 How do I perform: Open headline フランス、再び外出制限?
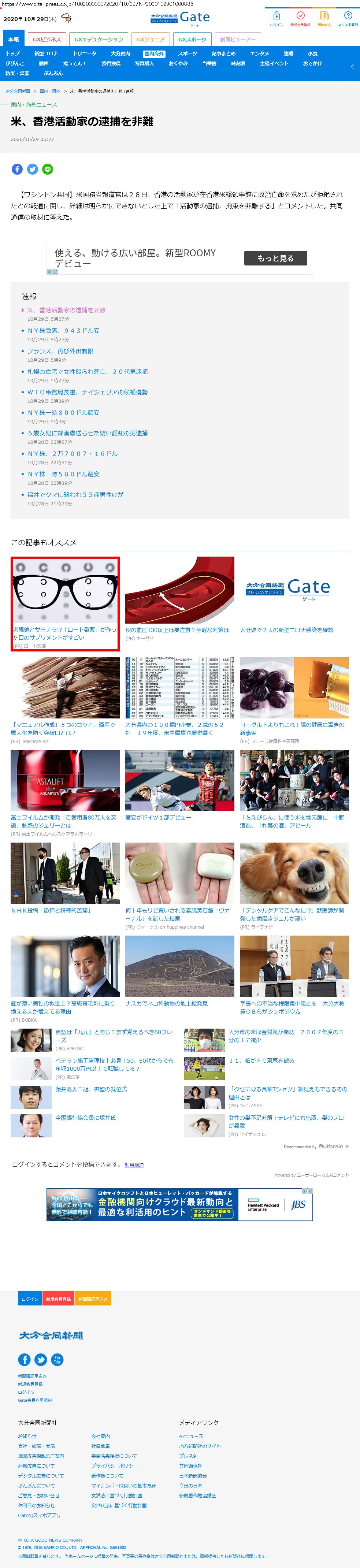click(x=60, y=351)
